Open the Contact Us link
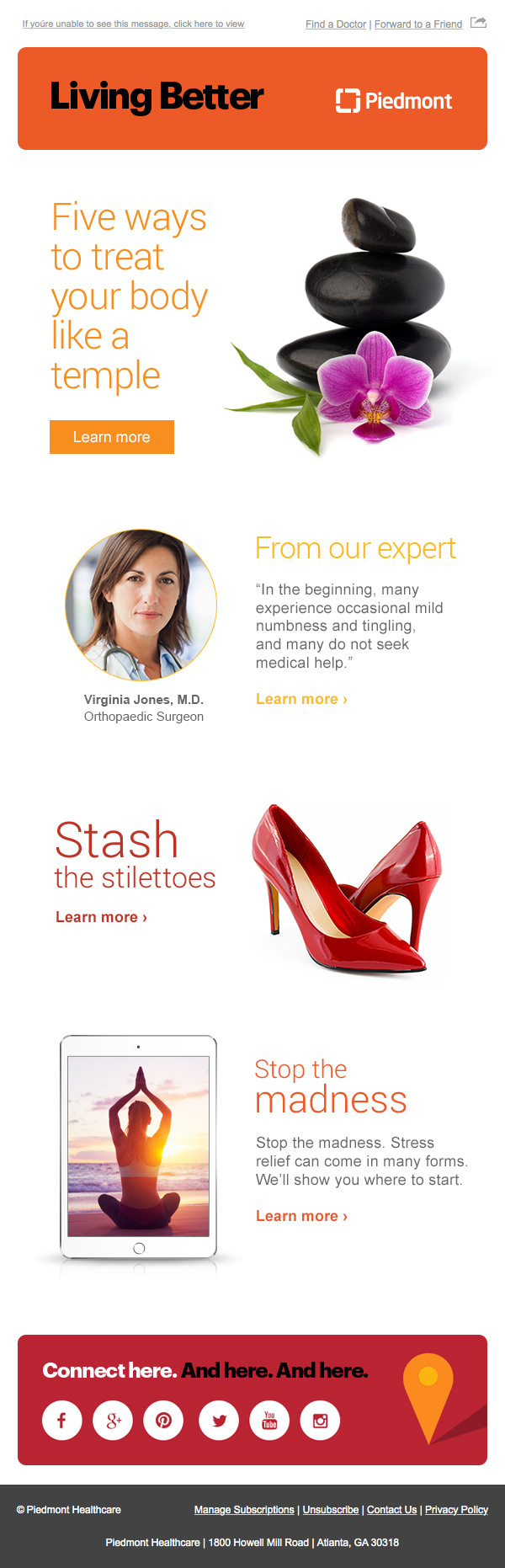This screenshot has height=1568, width=505. (x=391, y=1510)
